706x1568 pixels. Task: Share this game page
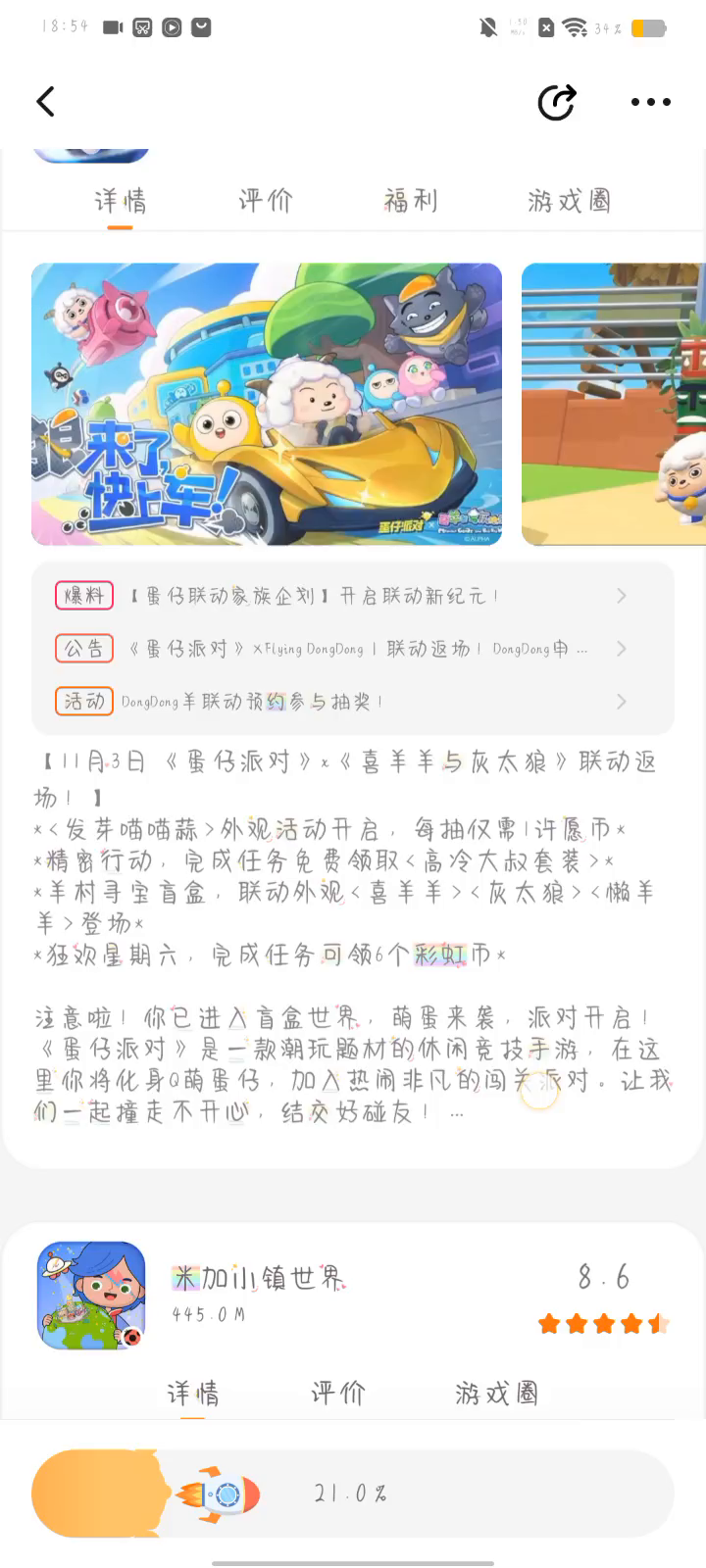556,102
